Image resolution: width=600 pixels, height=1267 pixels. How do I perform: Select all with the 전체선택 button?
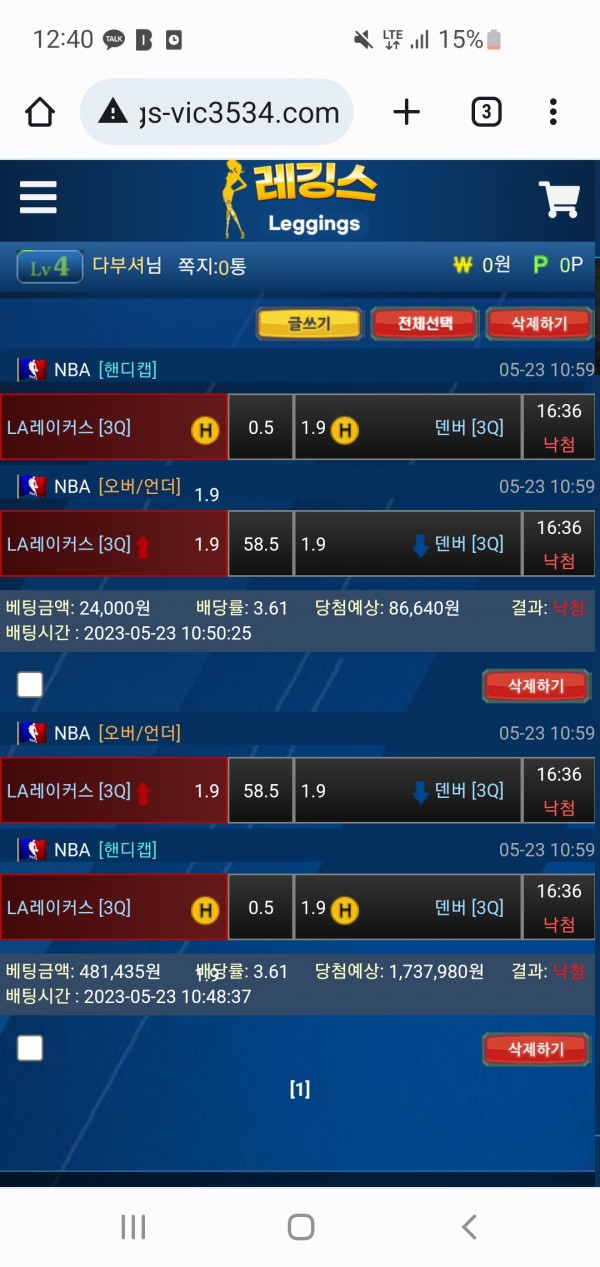[x=425, y=323]
